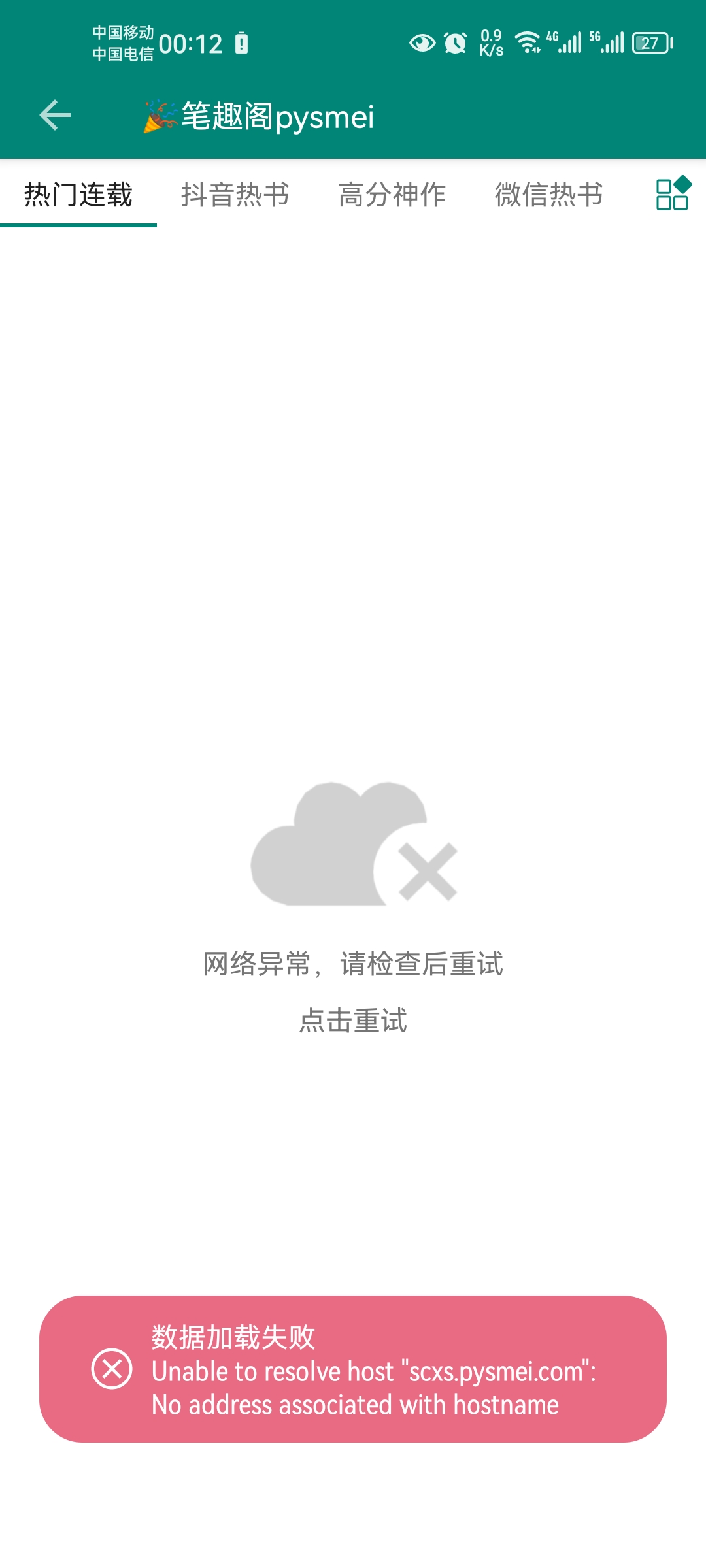
Task: Tap 点击重试 to reload the page
Action: click(x=353, y=1021)
